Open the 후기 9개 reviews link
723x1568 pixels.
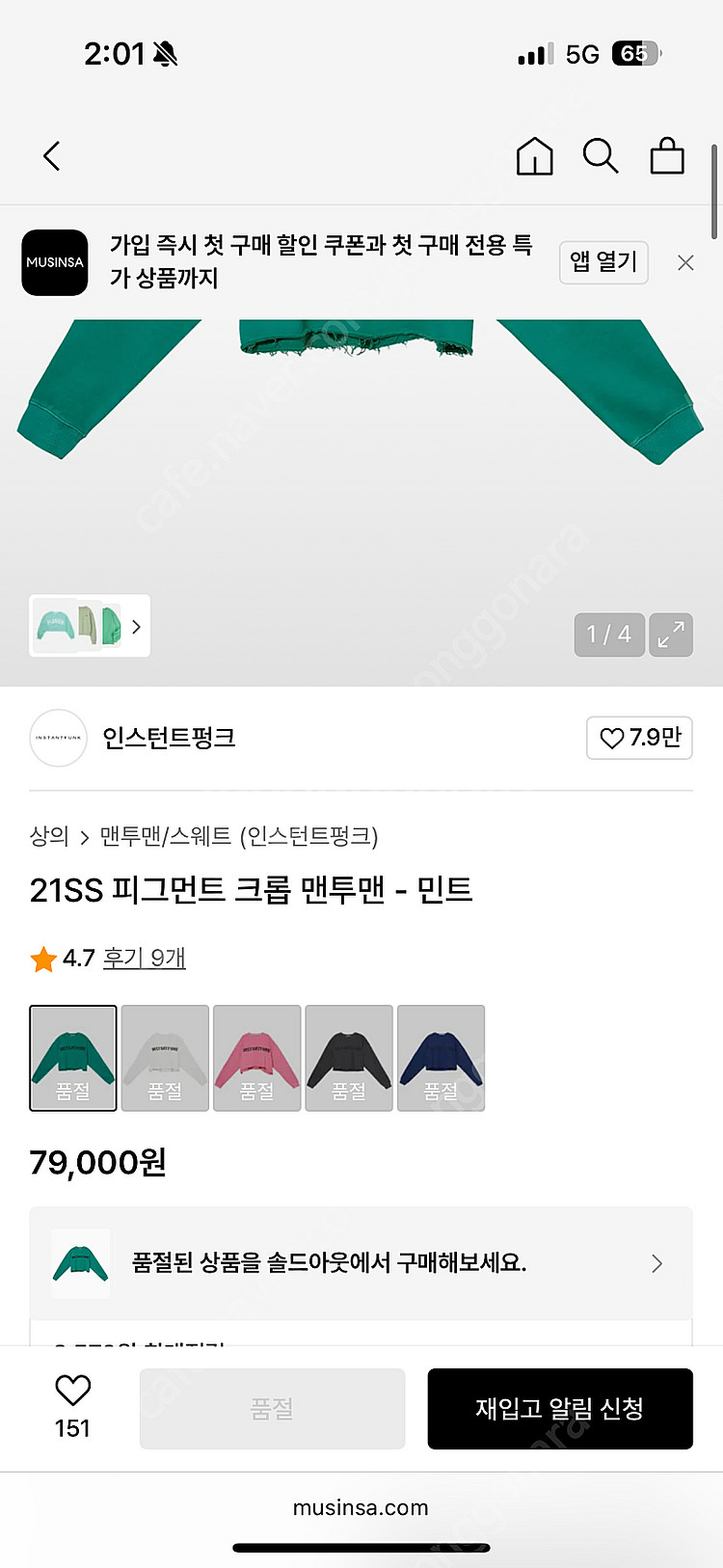pyautogui.click(x=145, y=958)
